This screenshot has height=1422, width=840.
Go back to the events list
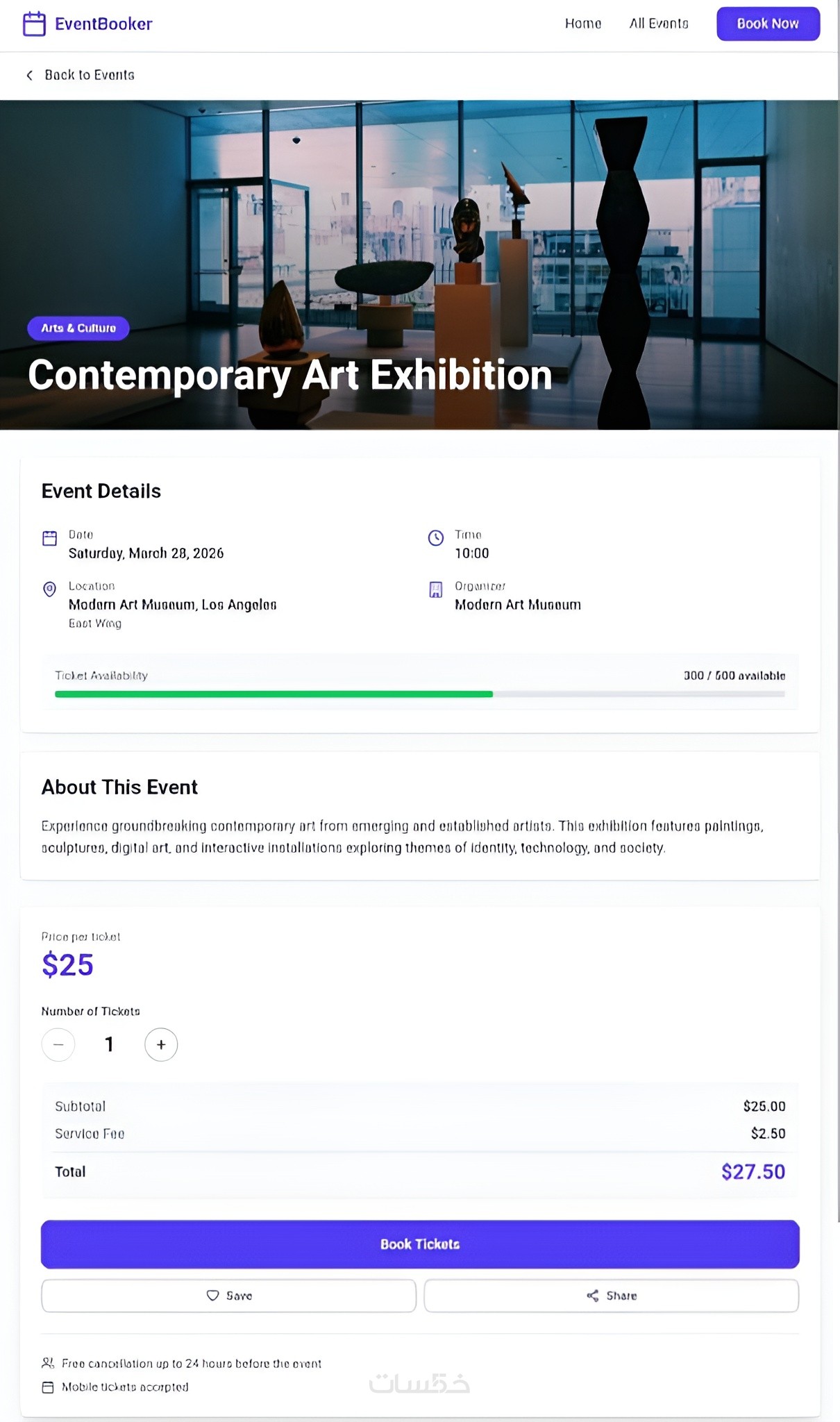click(x=81, y=75)
